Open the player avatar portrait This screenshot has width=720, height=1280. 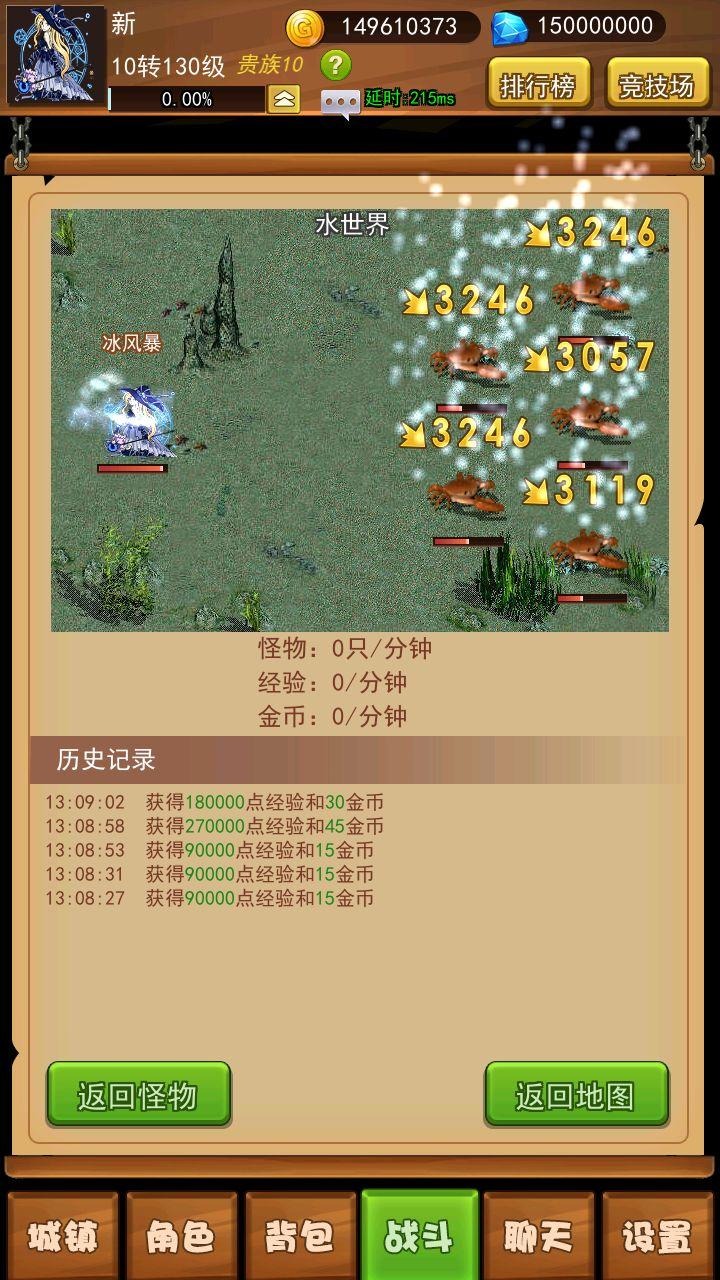pos(56,55)
